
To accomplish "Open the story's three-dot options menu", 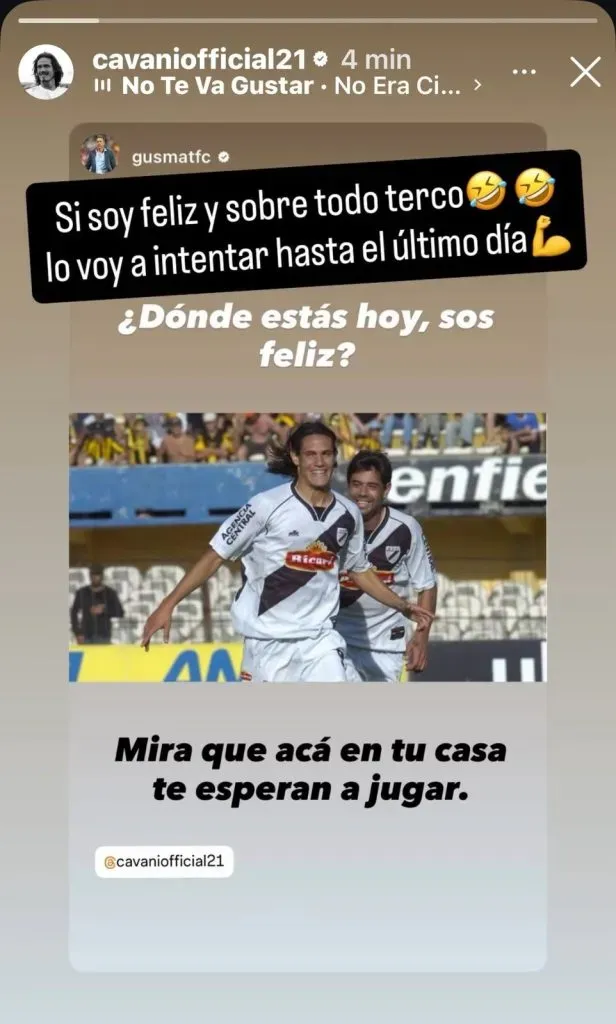I will click(524, 71).
